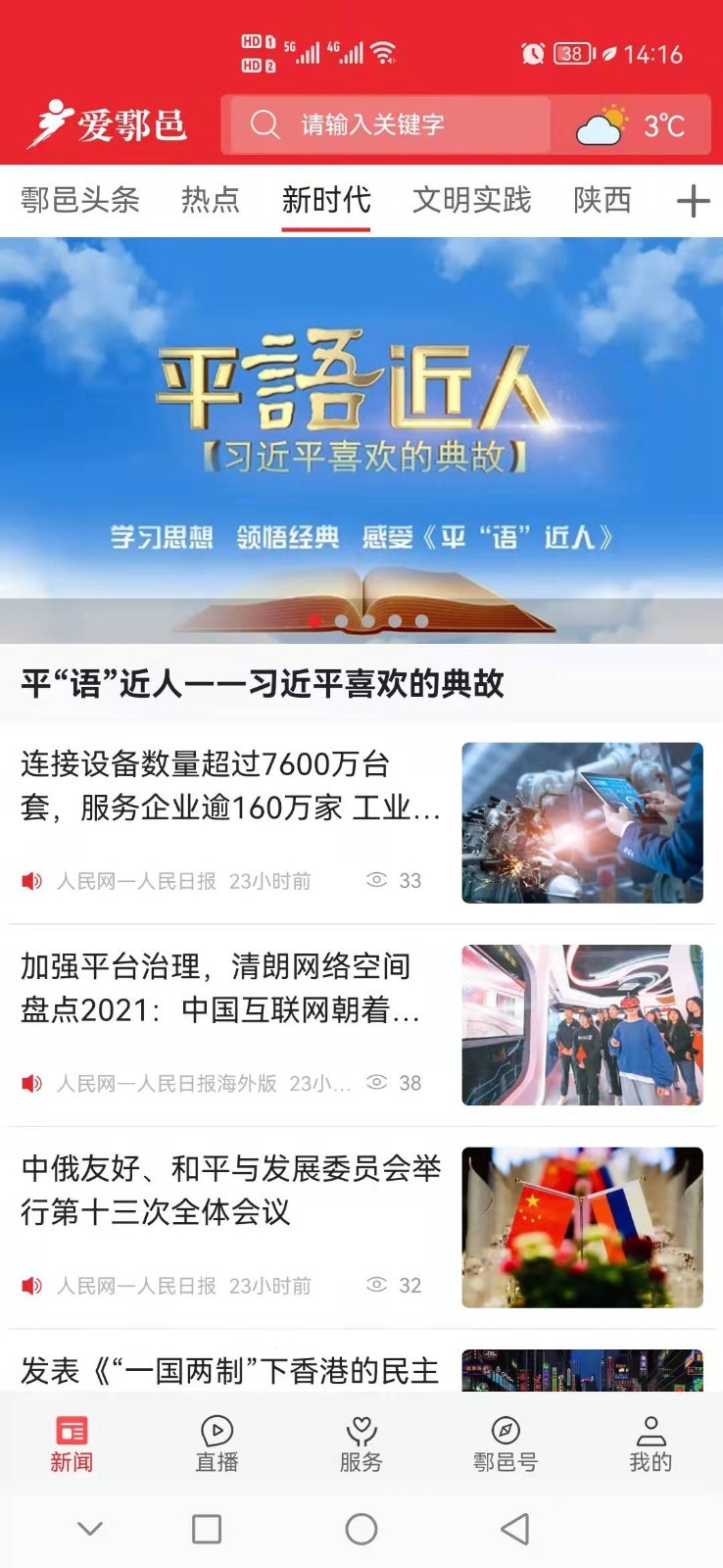723x1568 pixels.
Task: Play audio for the 中俄友好 news item
Action: click(31, 1286)
